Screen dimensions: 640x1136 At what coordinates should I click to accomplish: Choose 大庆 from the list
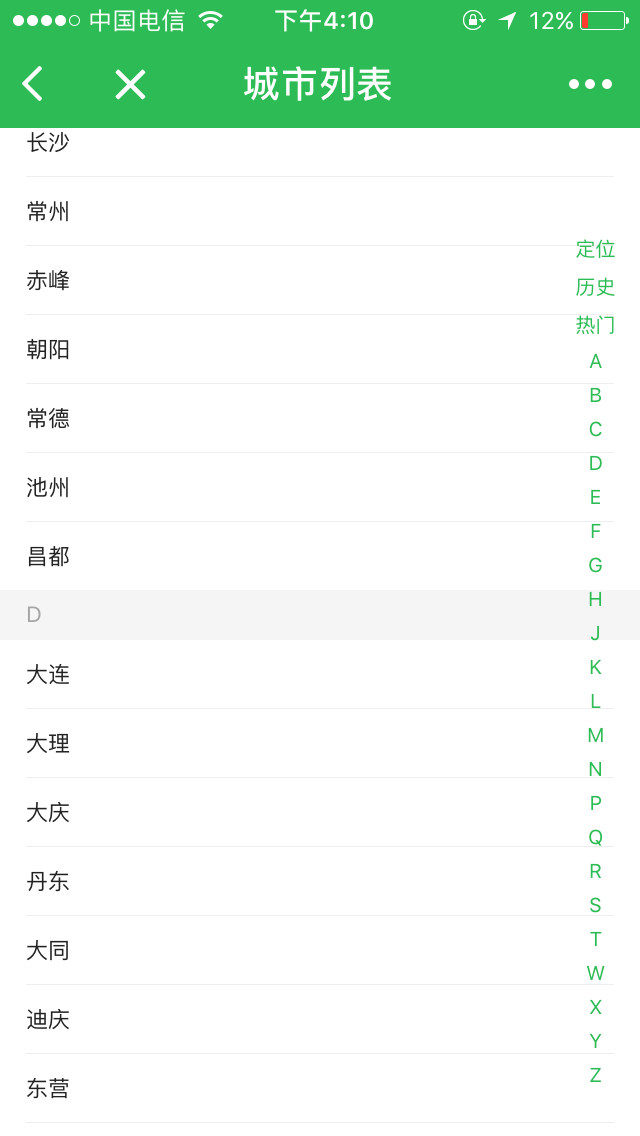click(48, 813)
